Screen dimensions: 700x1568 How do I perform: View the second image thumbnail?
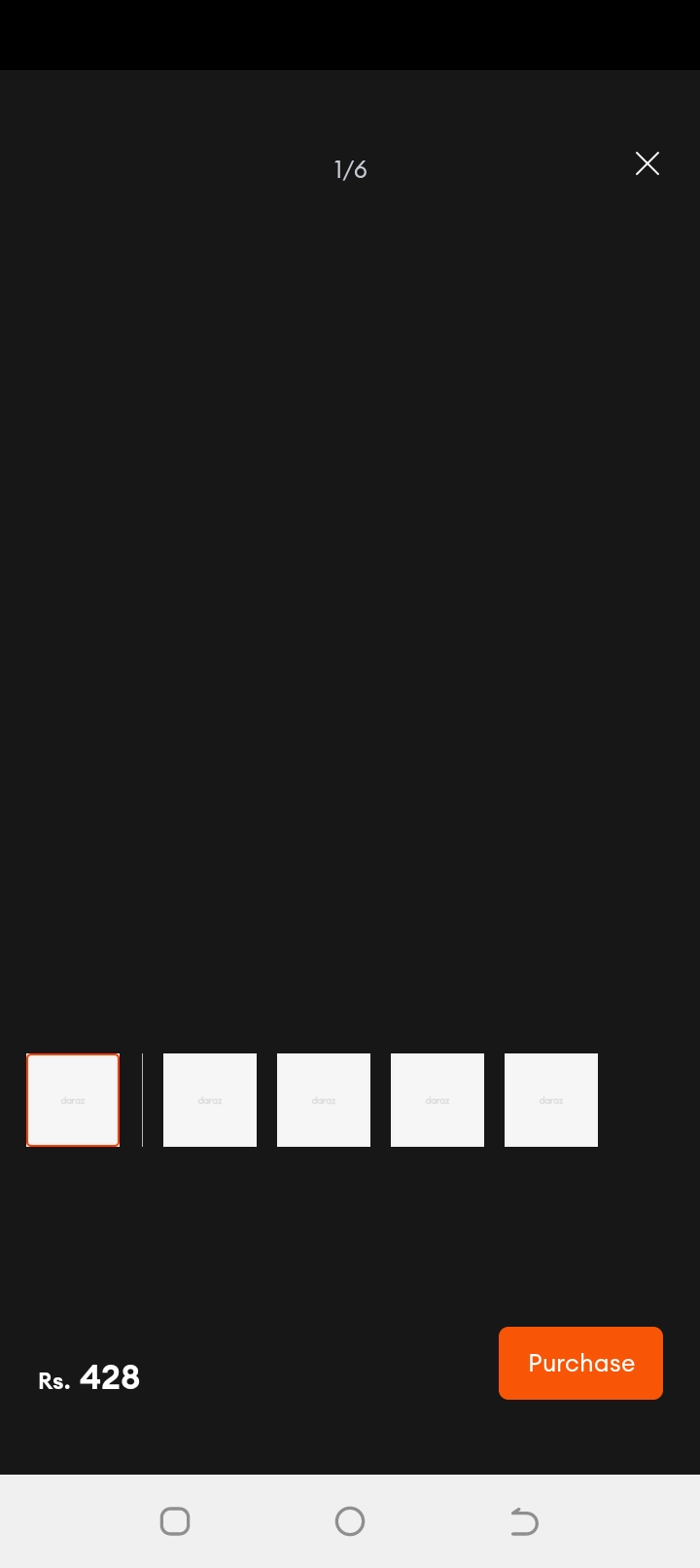coord(210,1100)
